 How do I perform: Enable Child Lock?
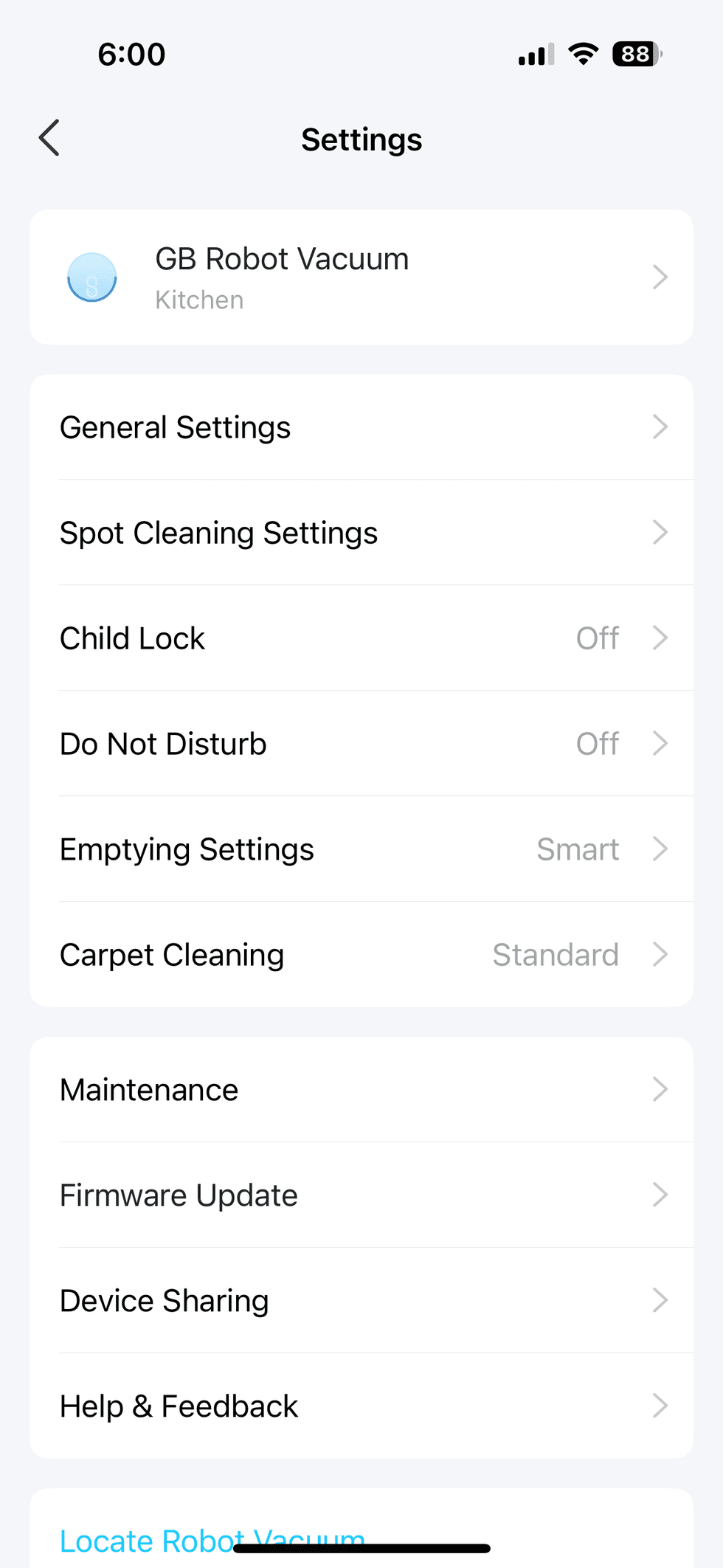[x=361, y=638]
